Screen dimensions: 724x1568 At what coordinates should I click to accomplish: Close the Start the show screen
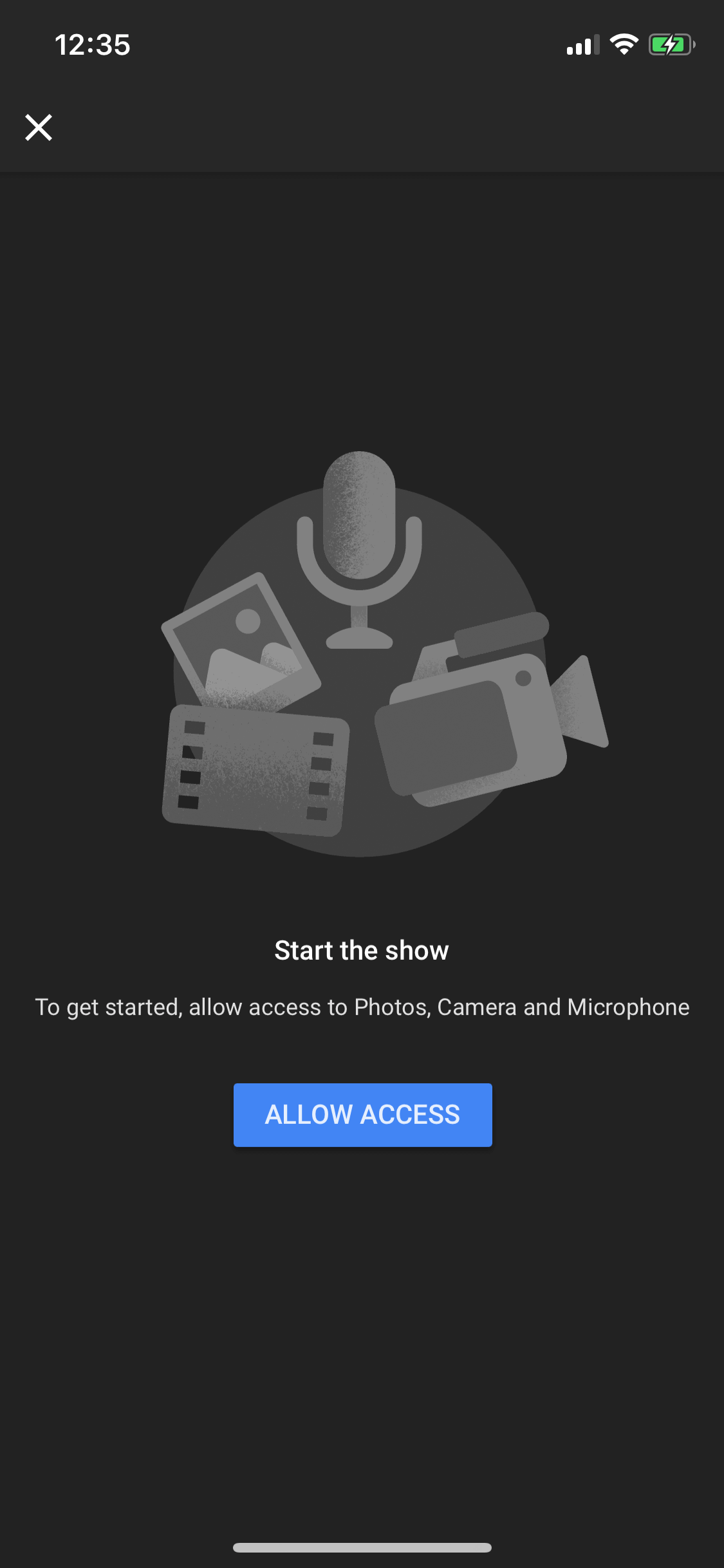coord(39,127)
